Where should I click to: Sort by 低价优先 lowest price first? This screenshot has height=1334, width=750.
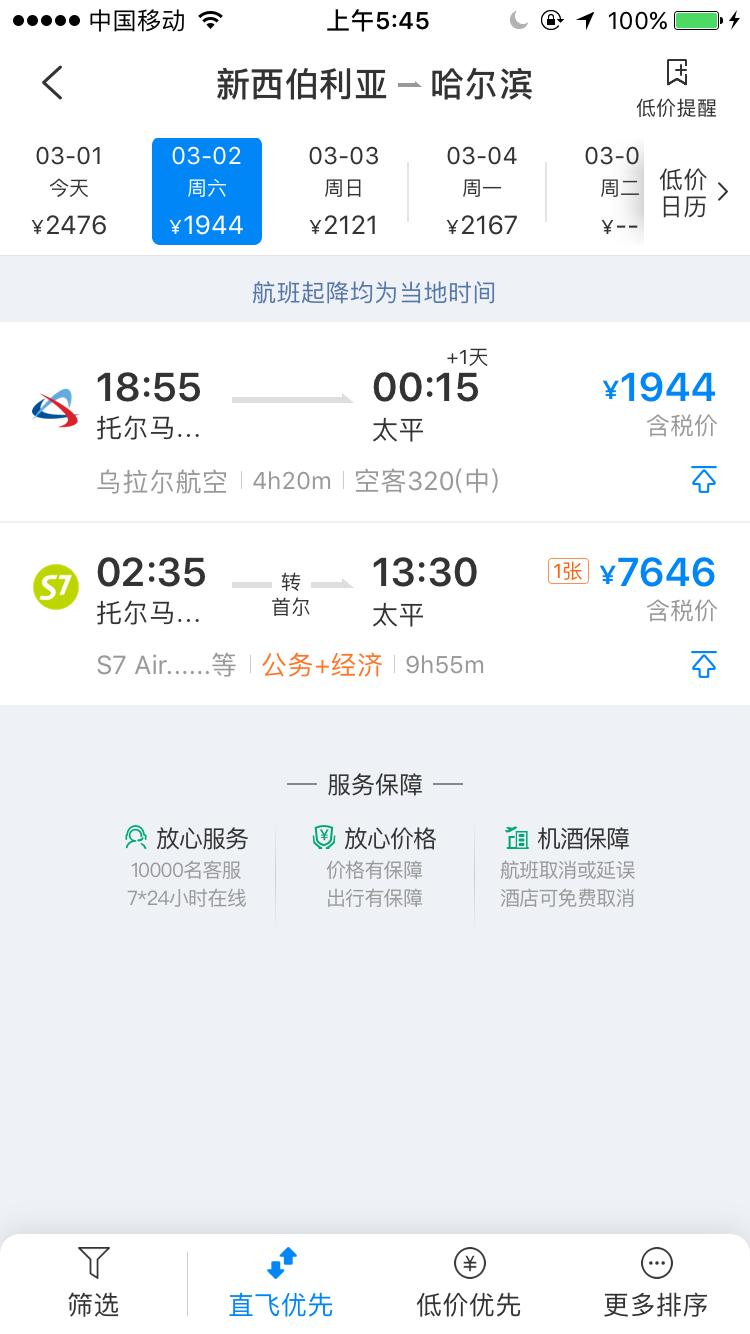click(468, 1283)
